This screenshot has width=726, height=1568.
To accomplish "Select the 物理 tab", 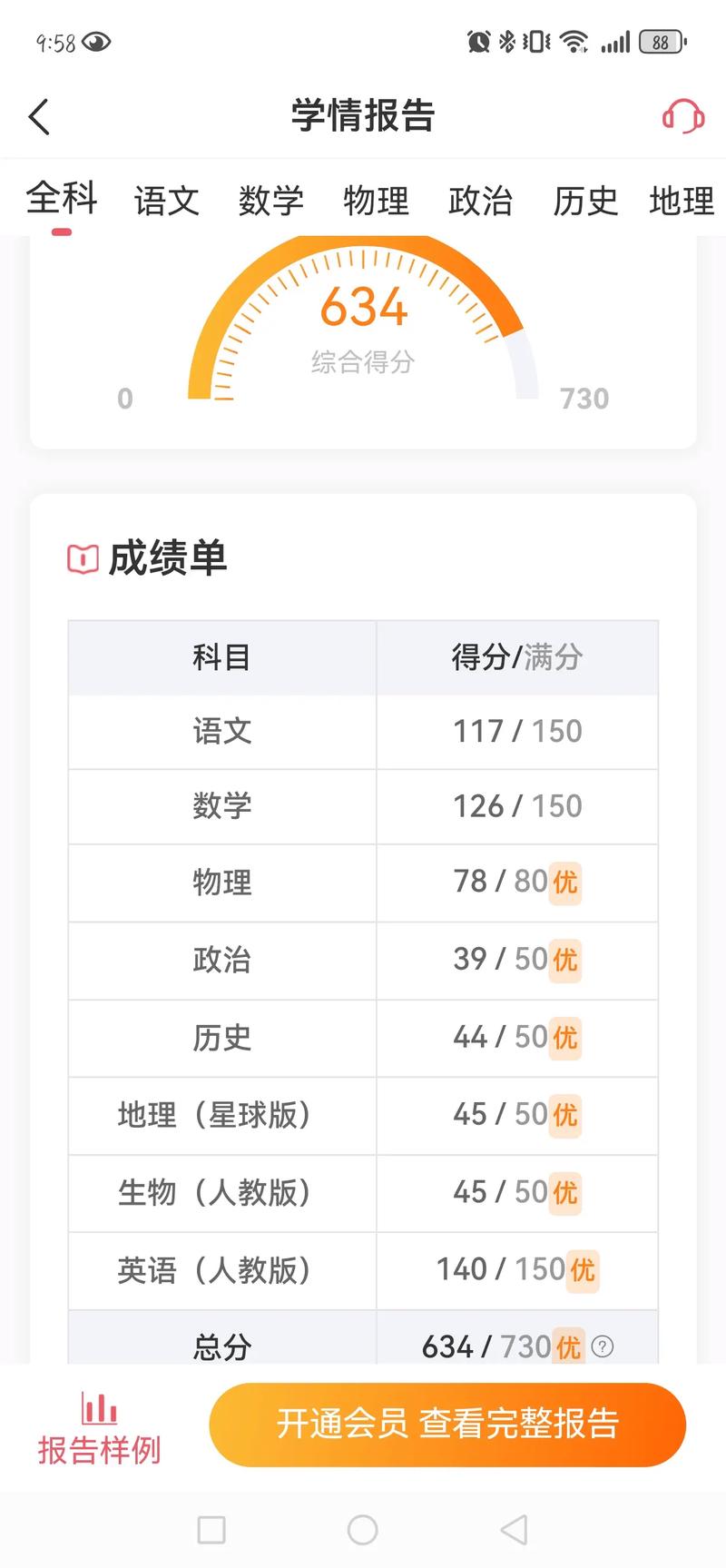I will coord(376,202).
